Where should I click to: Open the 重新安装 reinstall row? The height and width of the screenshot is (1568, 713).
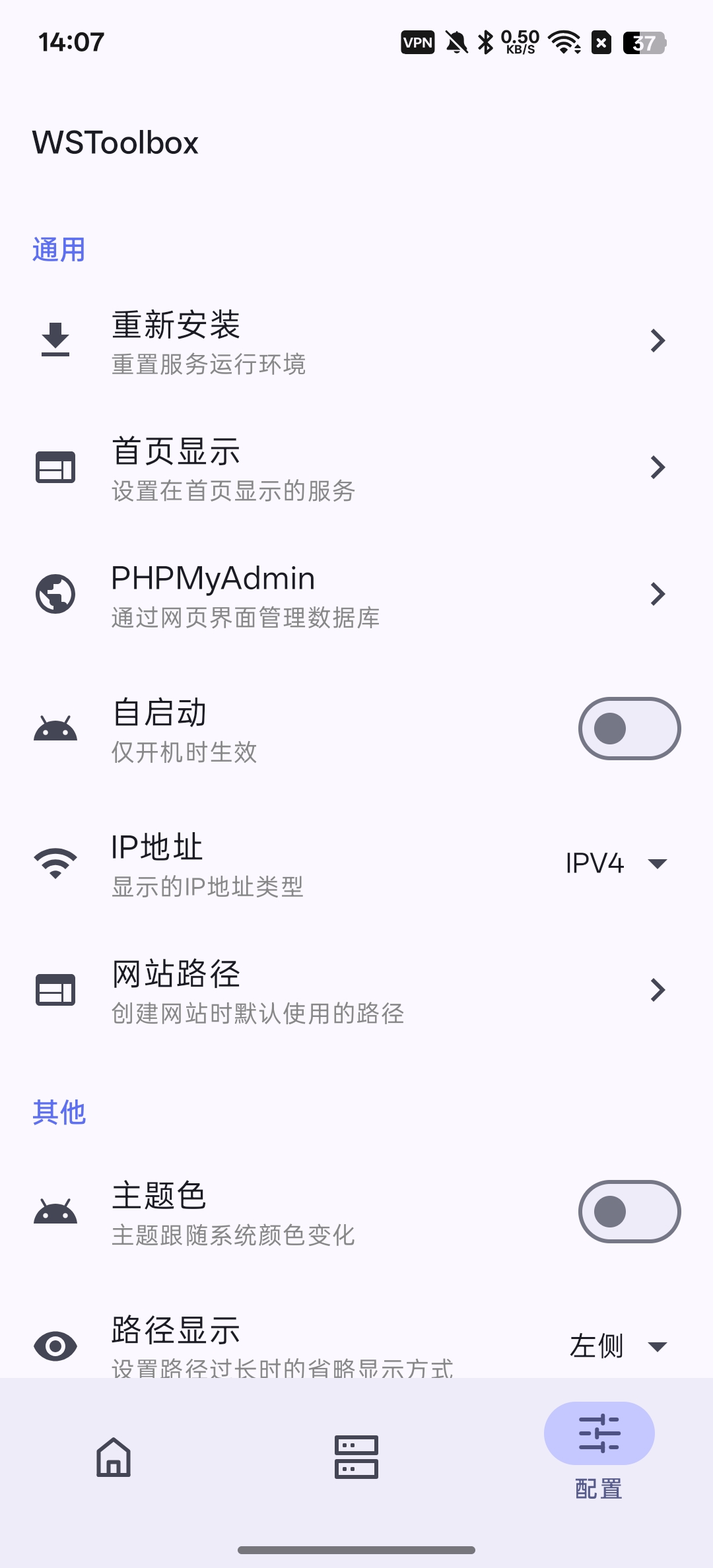coord(356,341)
